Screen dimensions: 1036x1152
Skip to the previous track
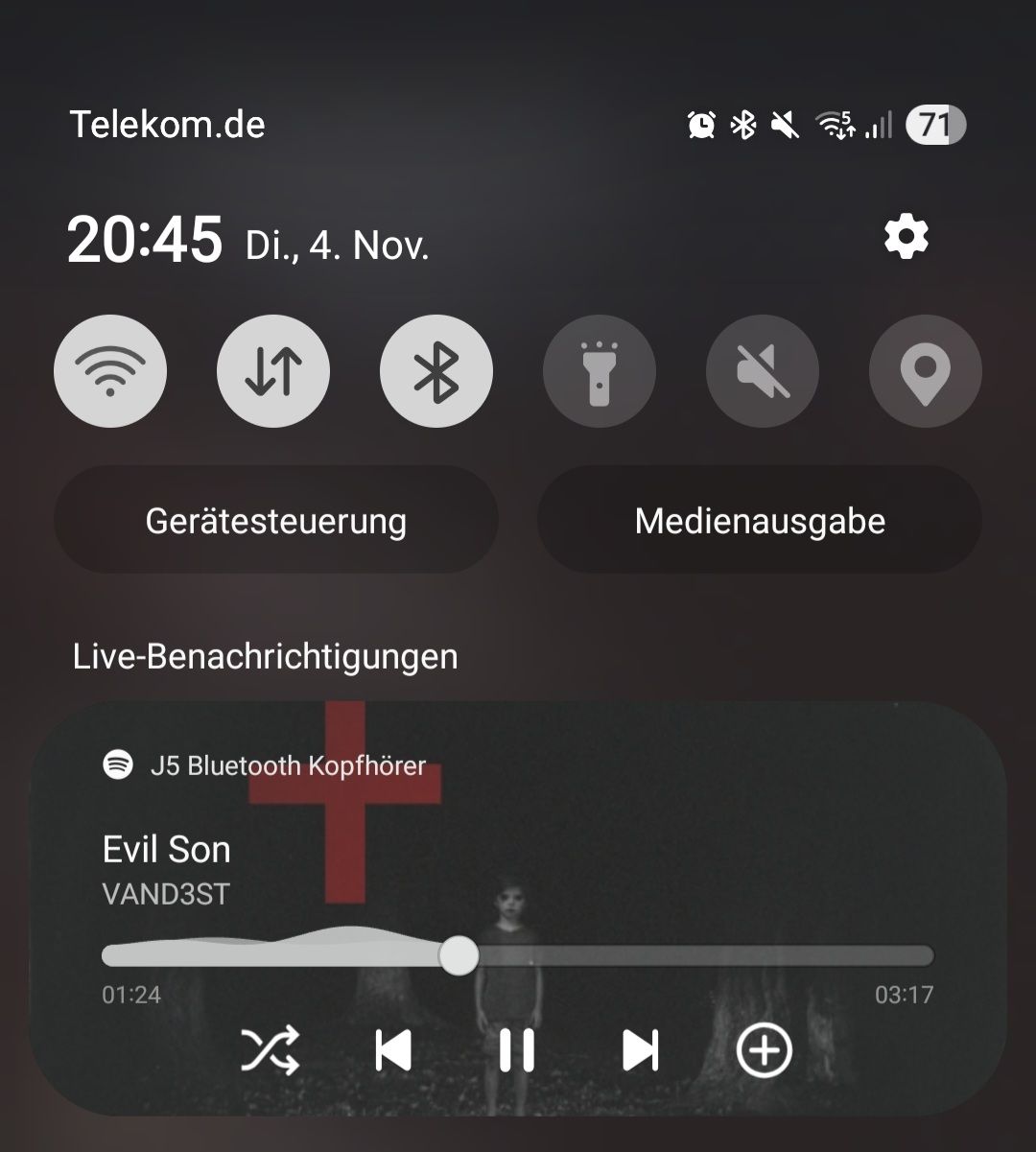pos(392,1050)
